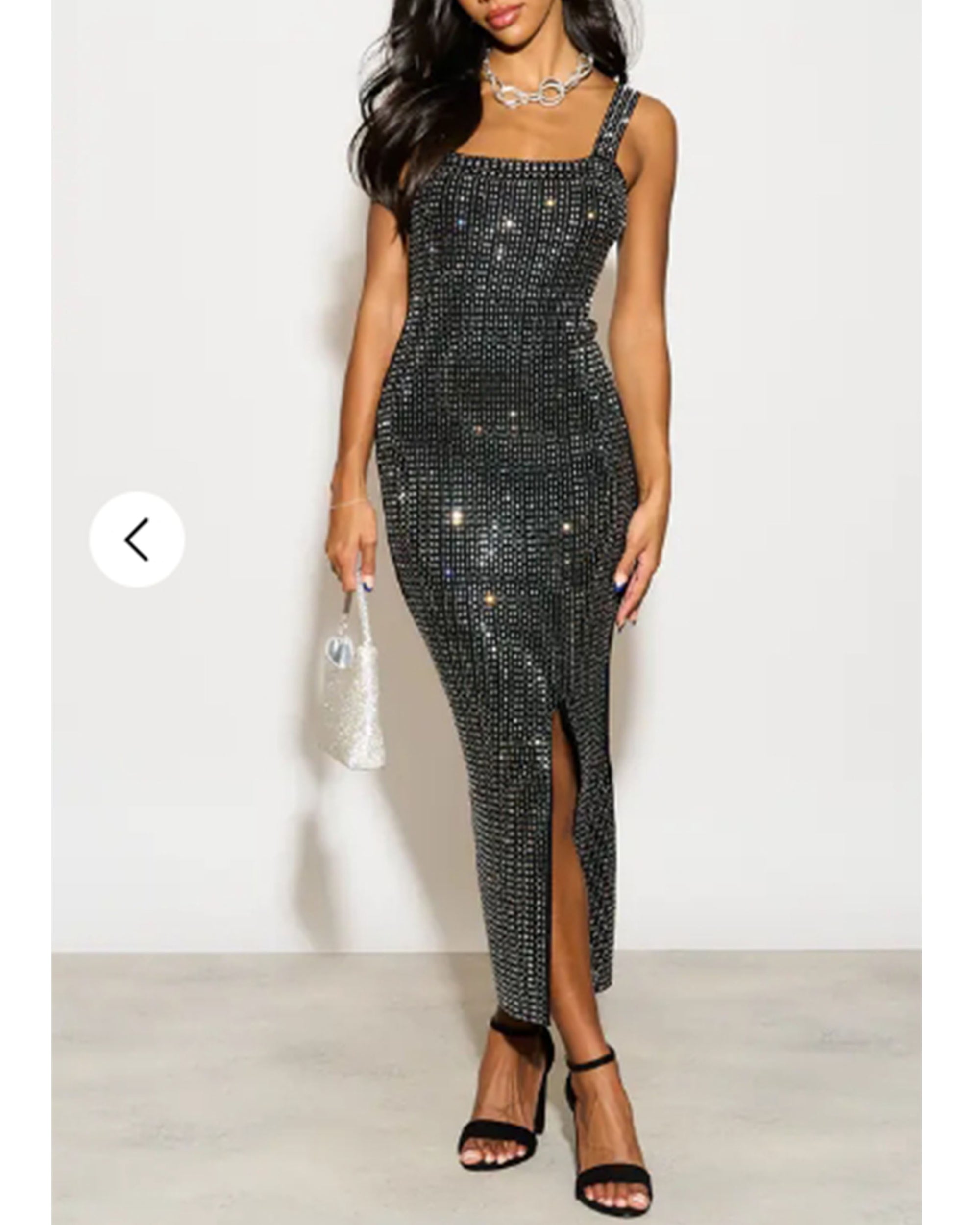Go to the previous product photo
Image resolution: width=980 pixels, height=1225 pixels.
pos(137,539)
